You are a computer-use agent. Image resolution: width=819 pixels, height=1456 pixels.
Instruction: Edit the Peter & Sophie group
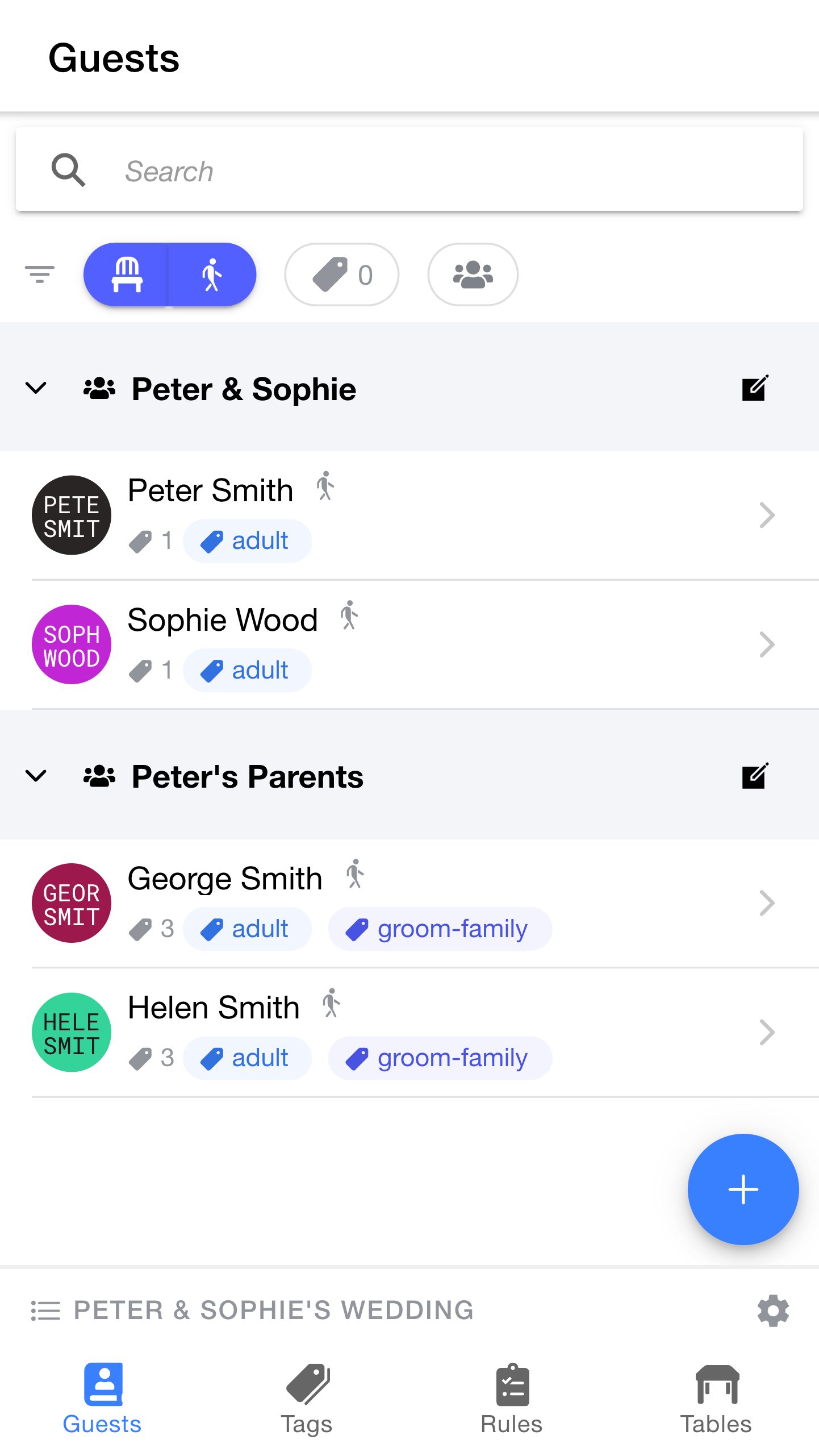click(x=755, y=388)
